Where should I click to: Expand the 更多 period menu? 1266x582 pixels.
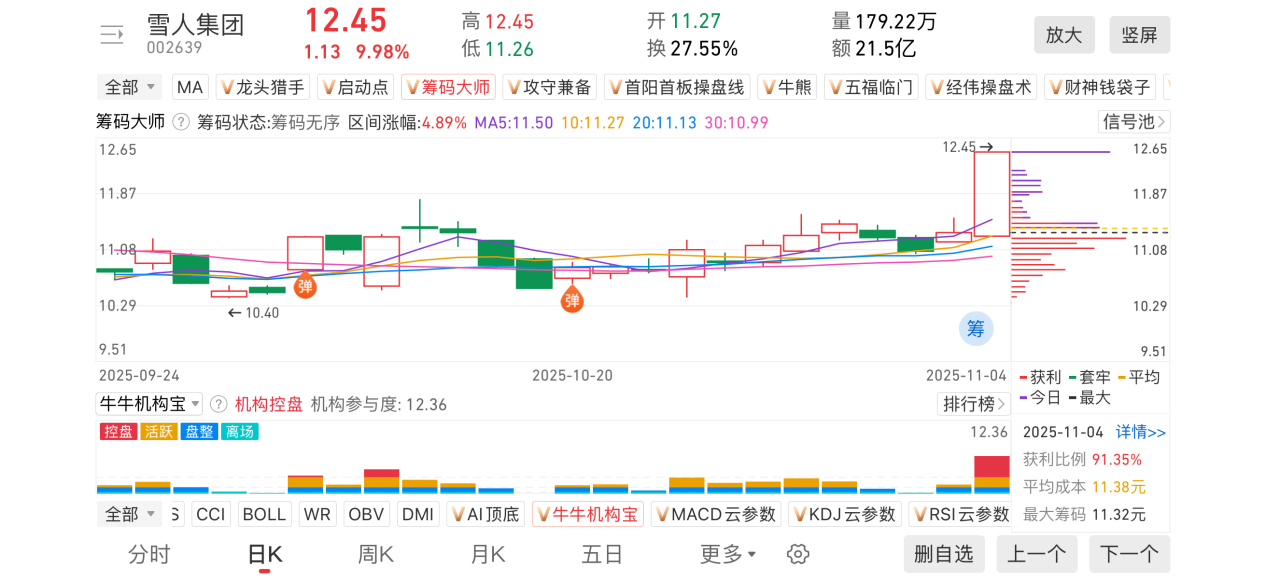tap(728, 554)
